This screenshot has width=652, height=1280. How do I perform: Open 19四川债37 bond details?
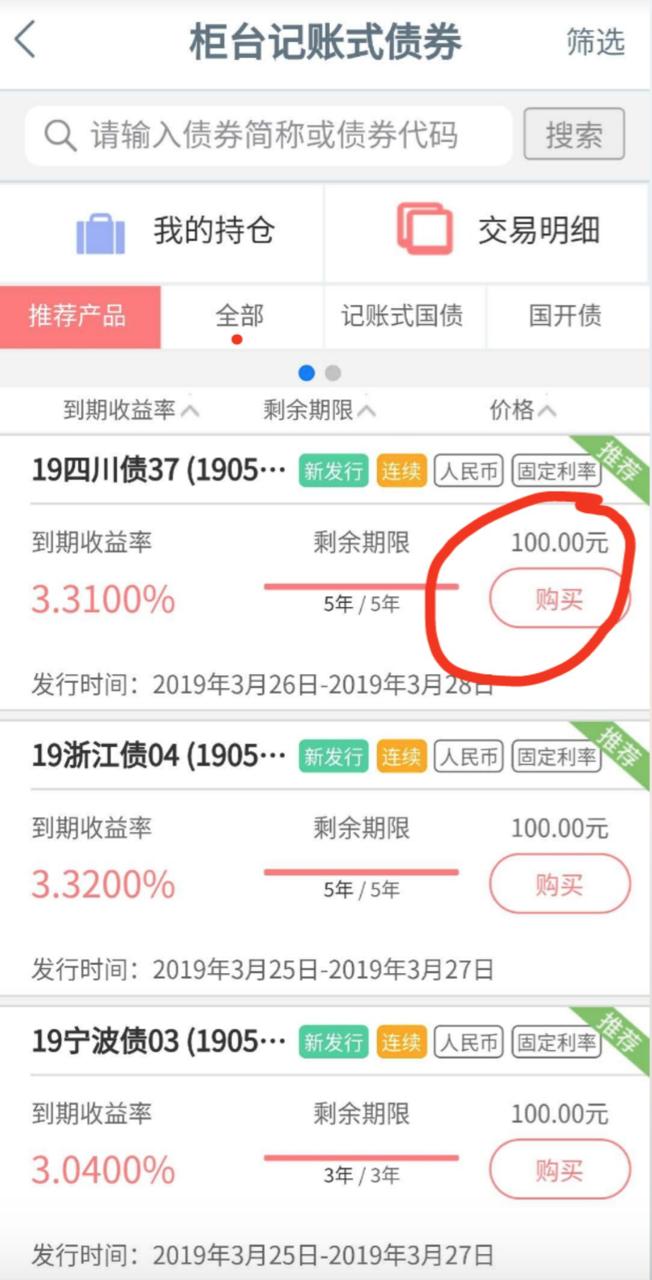(x=160, y=470)
